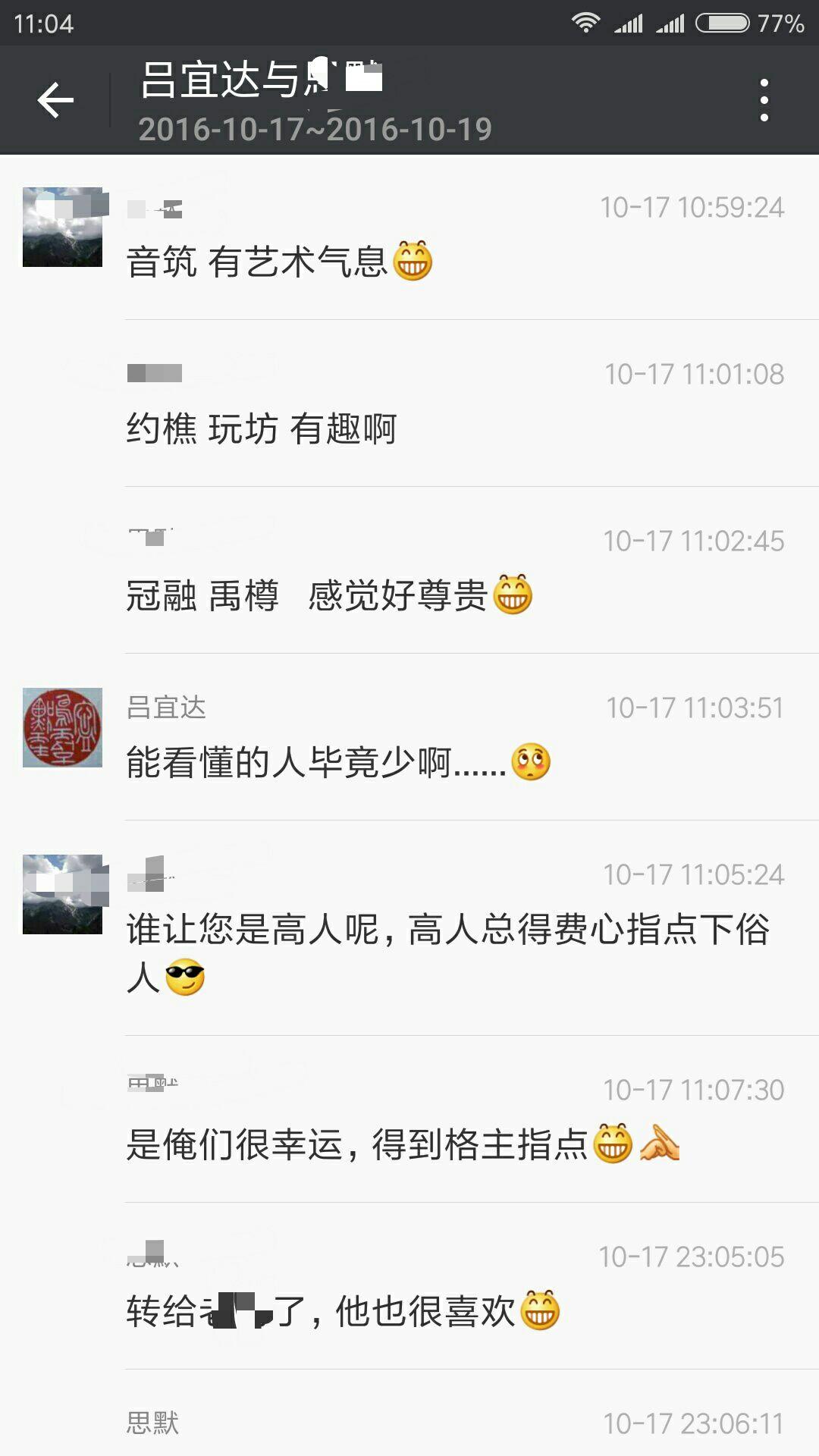This screenshot has width=819, height=1456.
Task: View the mountain avatar beside the 11:05:24 message
Action: (x=62, y=894)
